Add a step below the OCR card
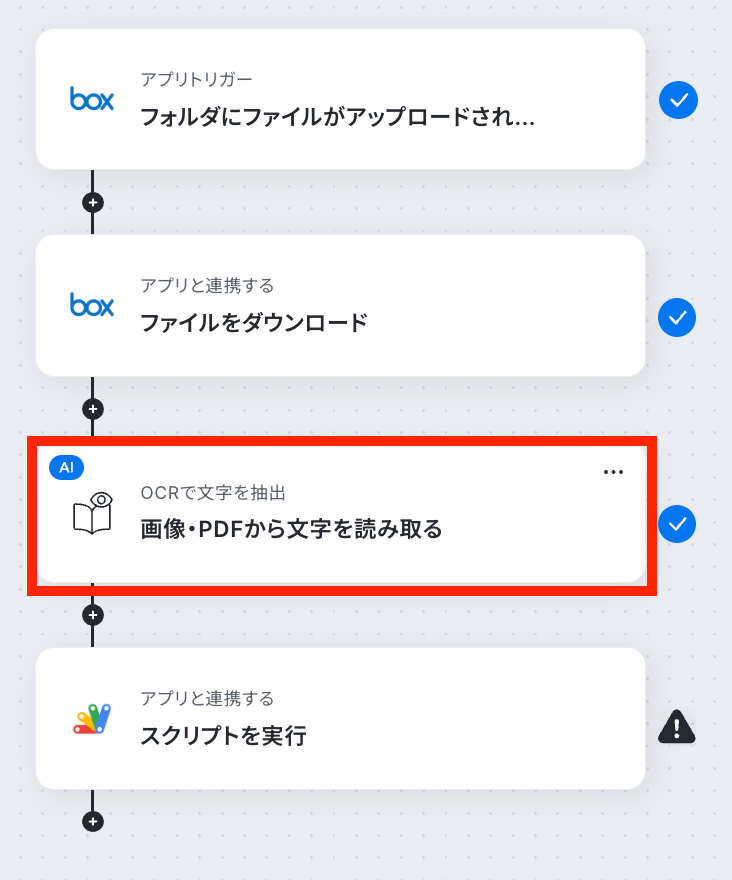The image size is (732, 880). [x=93, y=614]
